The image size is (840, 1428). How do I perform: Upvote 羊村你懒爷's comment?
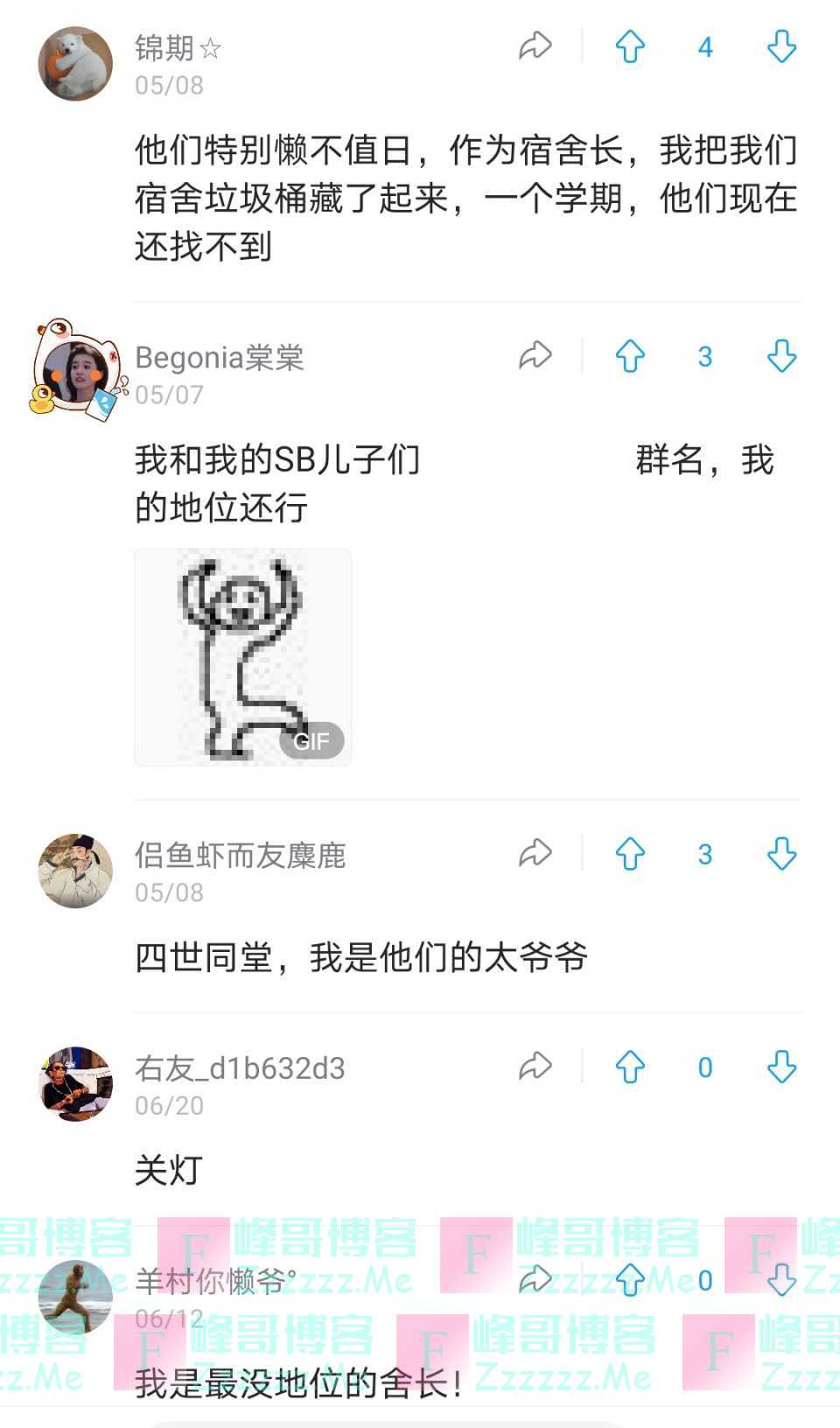(x=630, y=1280)
